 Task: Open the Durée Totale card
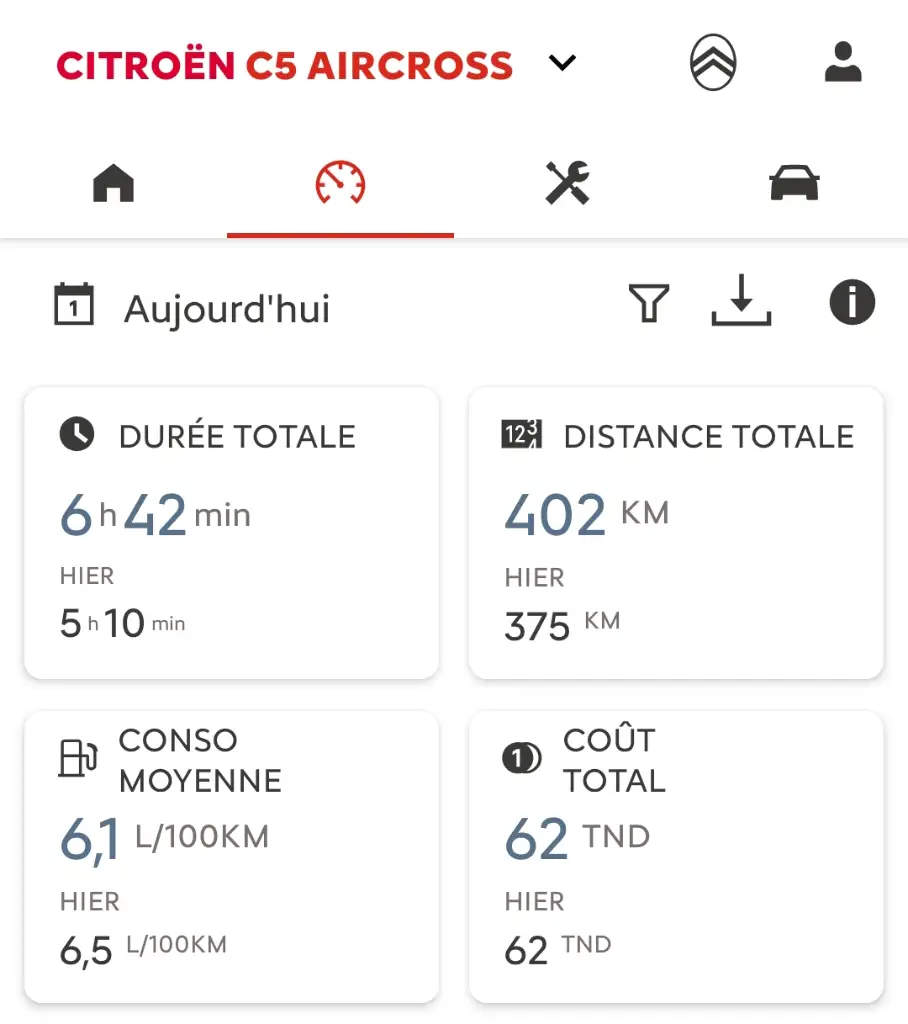click(x=231, y=533)
